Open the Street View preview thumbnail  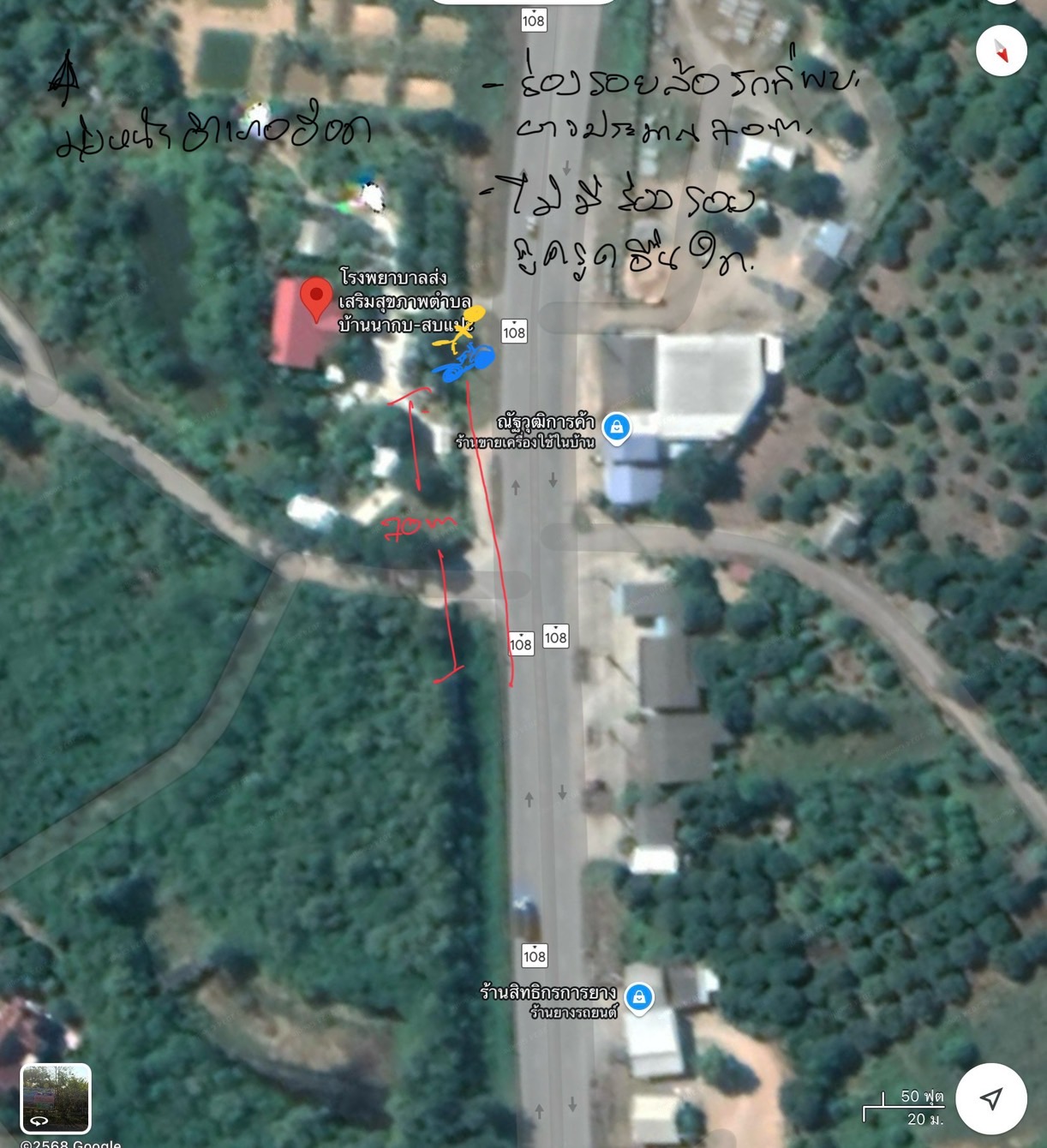coord(56,1098)
